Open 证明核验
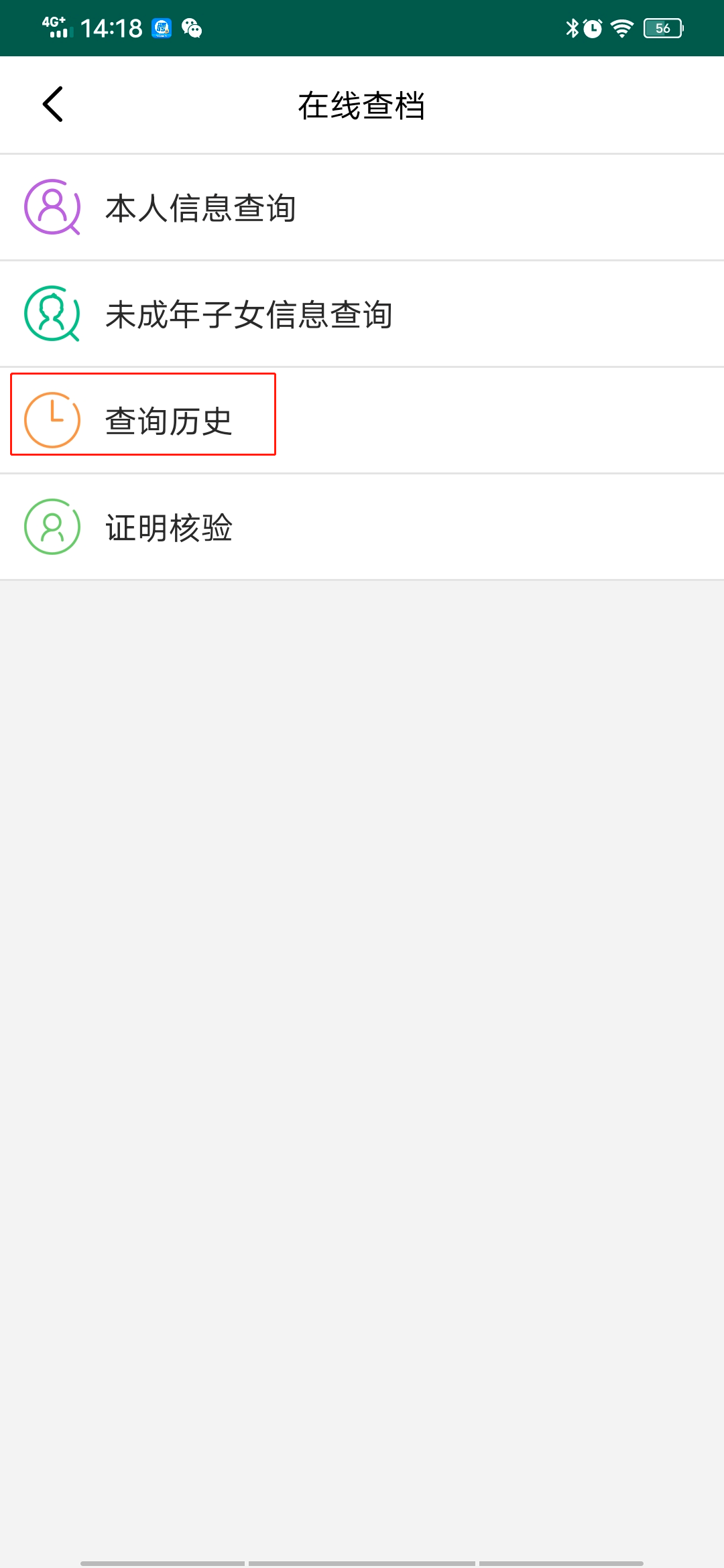 (168, 527)
